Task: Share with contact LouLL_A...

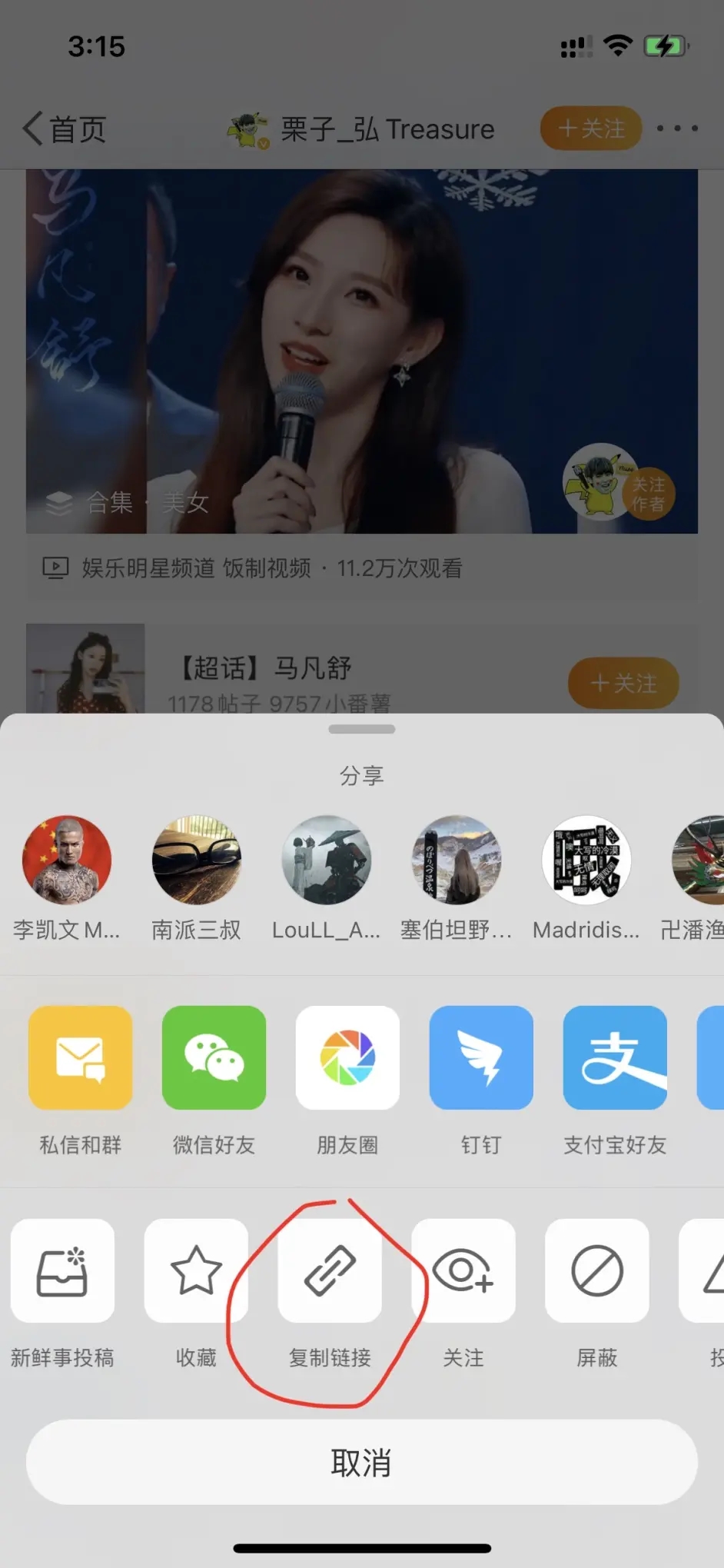Action: pos(327,861)
